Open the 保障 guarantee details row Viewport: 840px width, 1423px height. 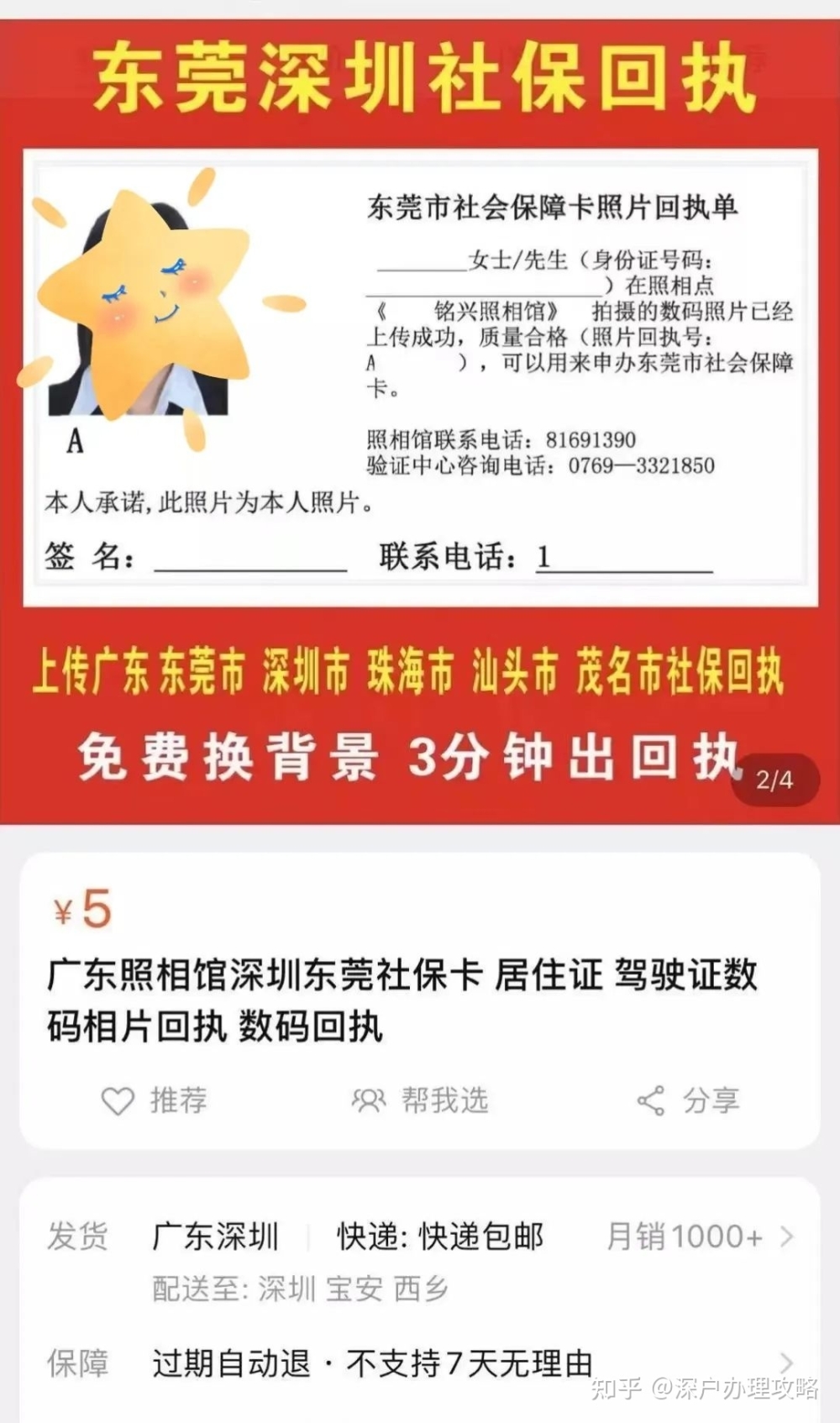[420, 1363]
